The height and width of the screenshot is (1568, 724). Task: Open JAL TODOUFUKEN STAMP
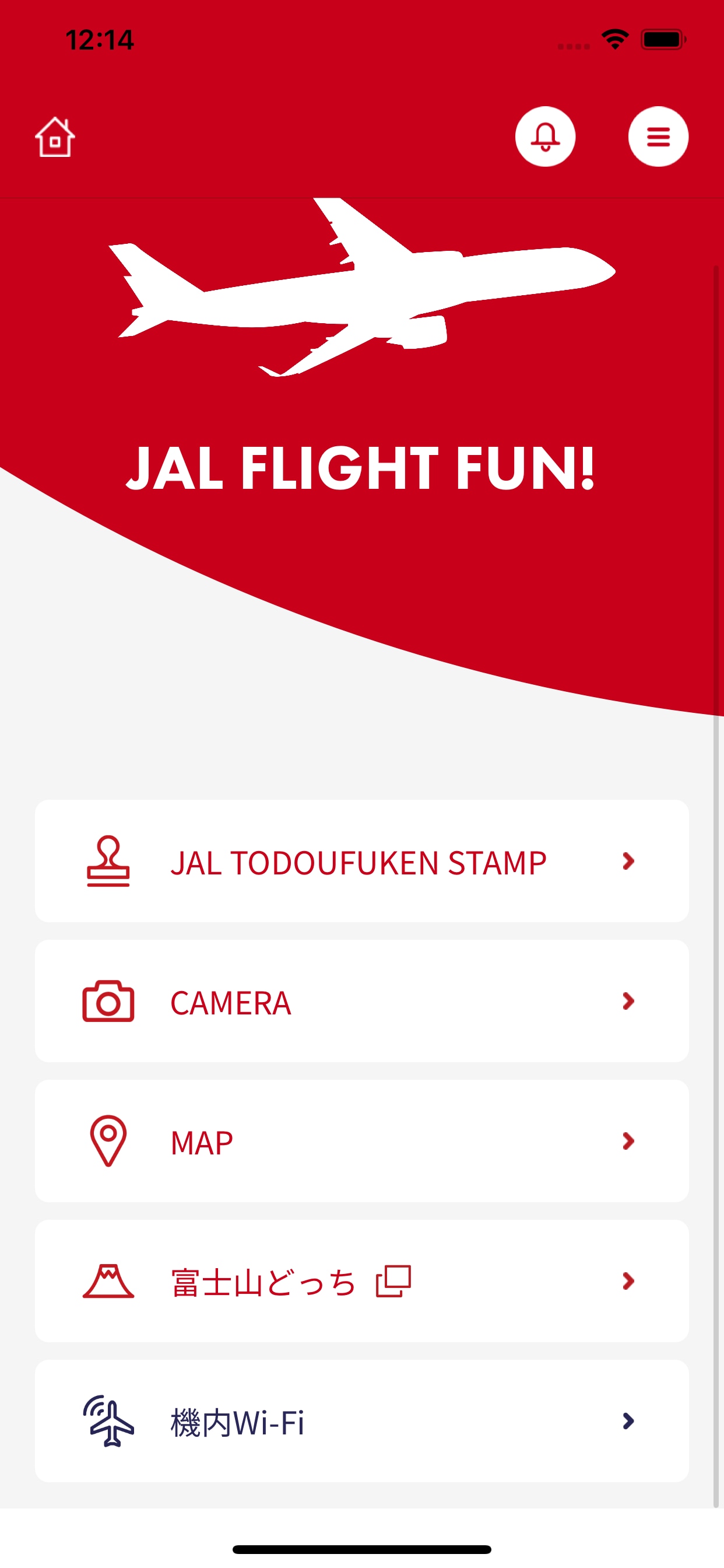pos(361,860)
